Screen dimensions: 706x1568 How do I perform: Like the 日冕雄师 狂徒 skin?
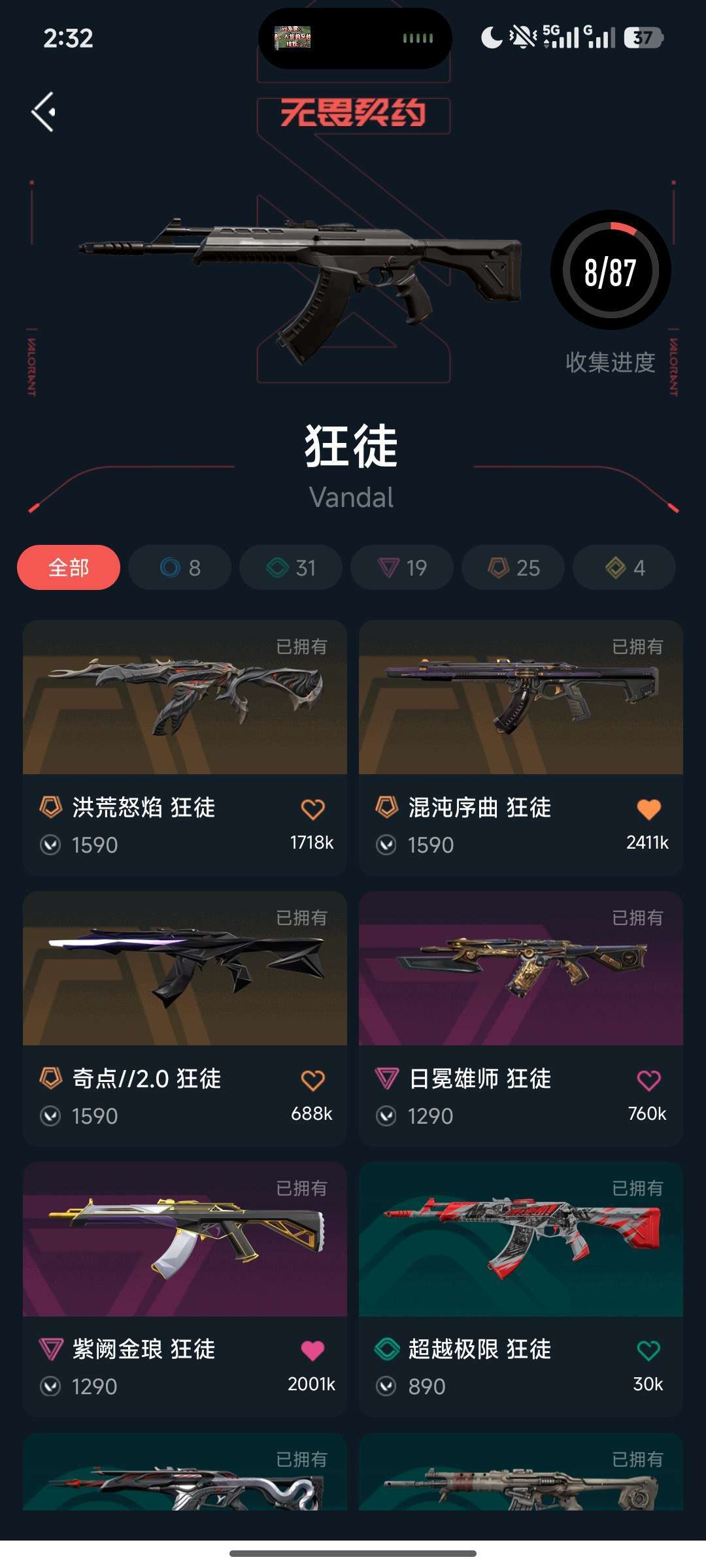648,1081
